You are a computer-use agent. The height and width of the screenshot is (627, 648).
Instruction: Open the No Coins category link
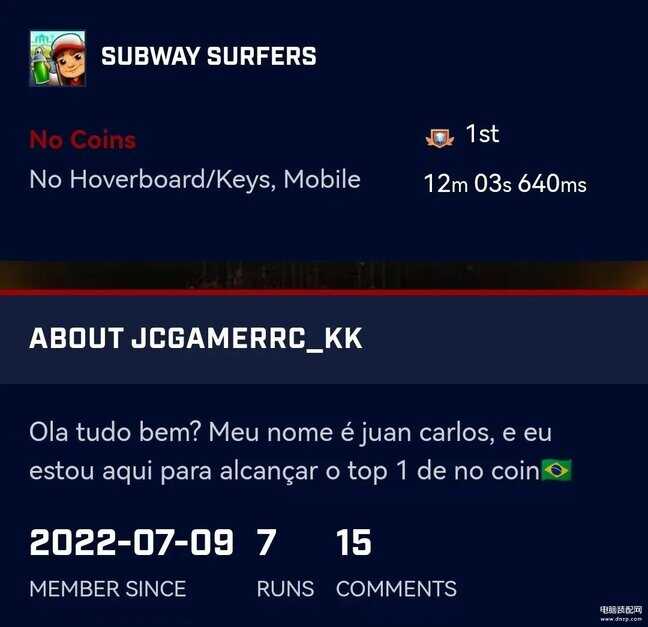coord(82,140)
